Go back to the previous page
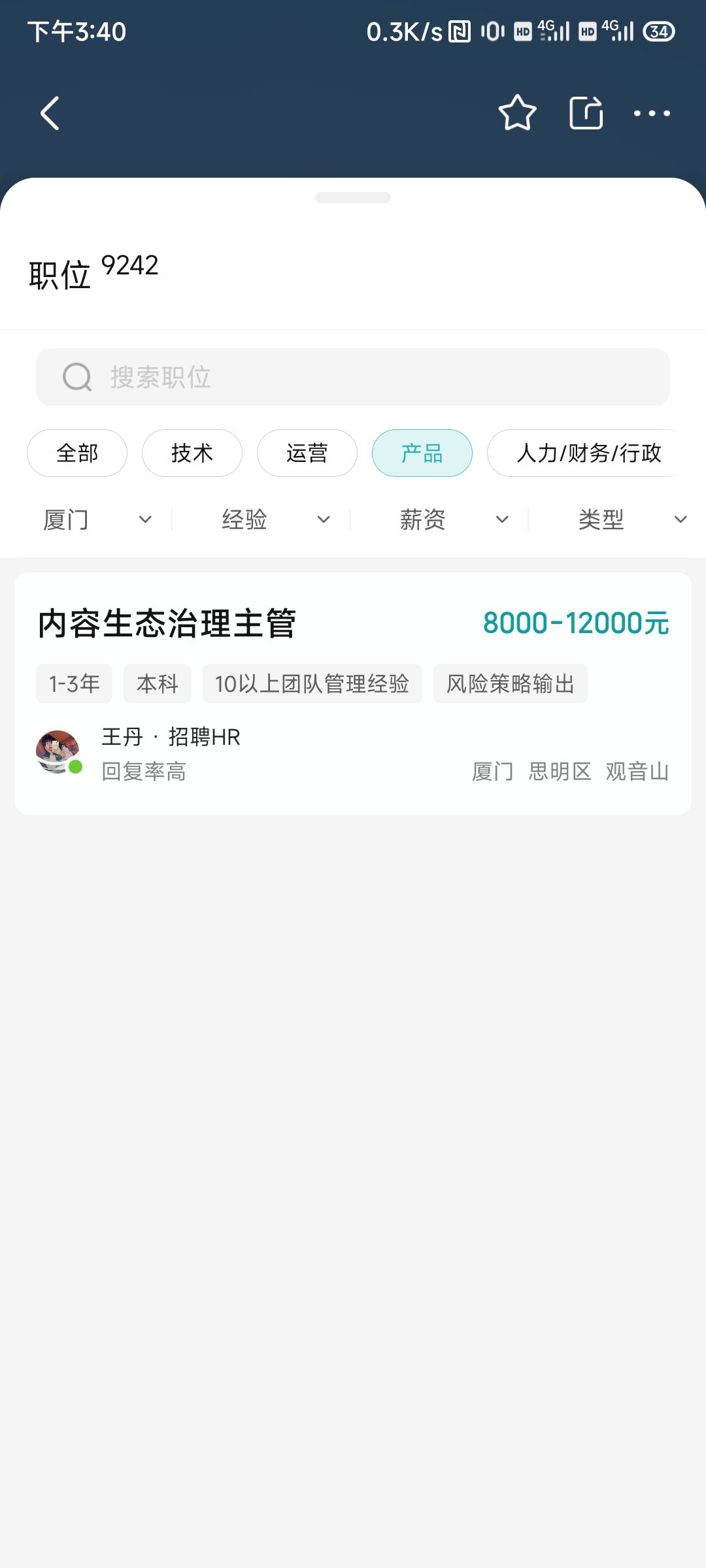The height and width of the screenshot is (1568, 706). [x=50, y=113]
